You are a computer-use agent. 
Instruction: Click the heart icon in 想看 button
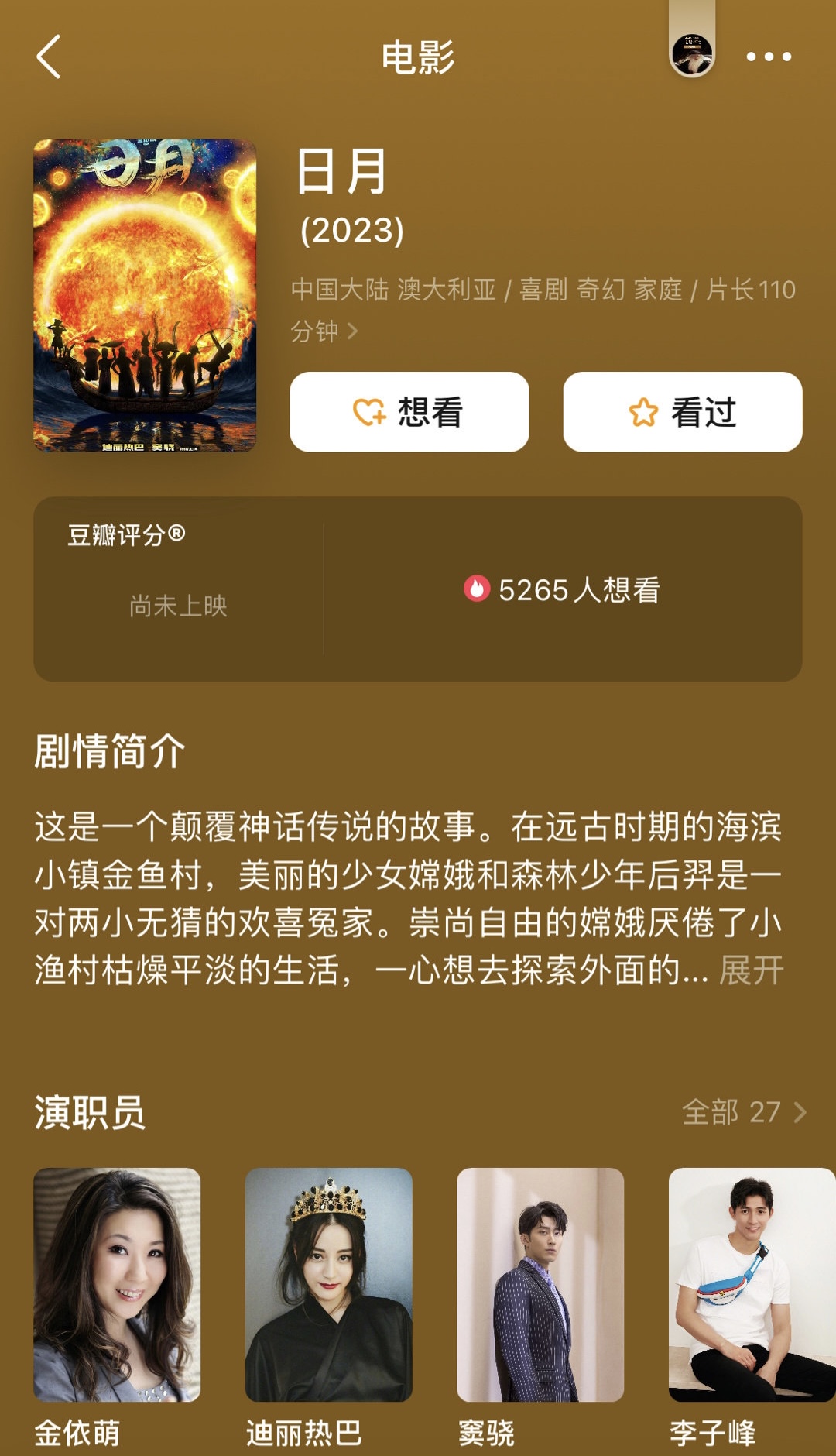click(x=370, y=413)
